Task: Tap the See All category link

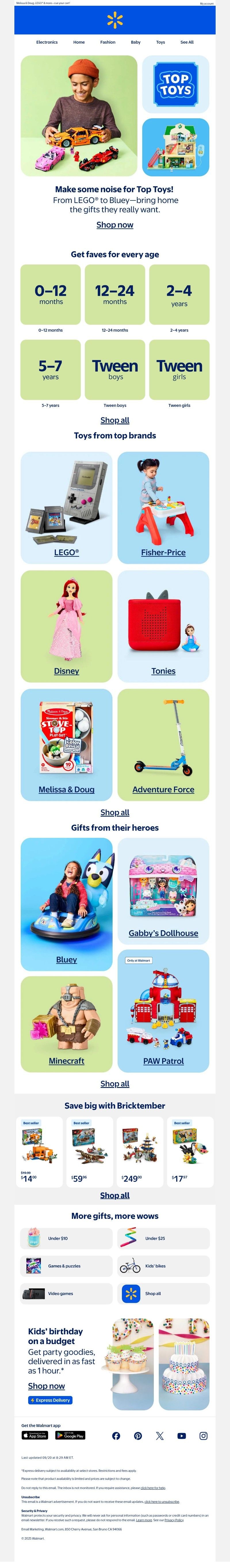Action: tap(187, 42)
